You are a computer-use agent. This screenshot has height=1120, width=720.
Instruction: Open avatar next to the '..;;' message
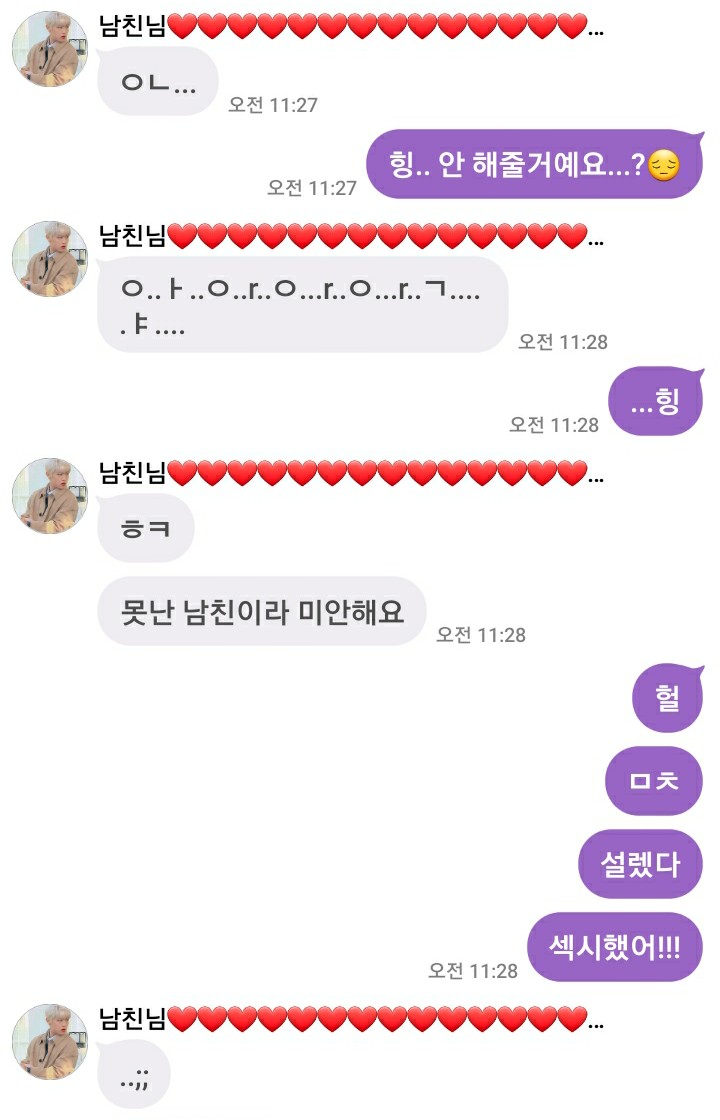(50, 1042)
